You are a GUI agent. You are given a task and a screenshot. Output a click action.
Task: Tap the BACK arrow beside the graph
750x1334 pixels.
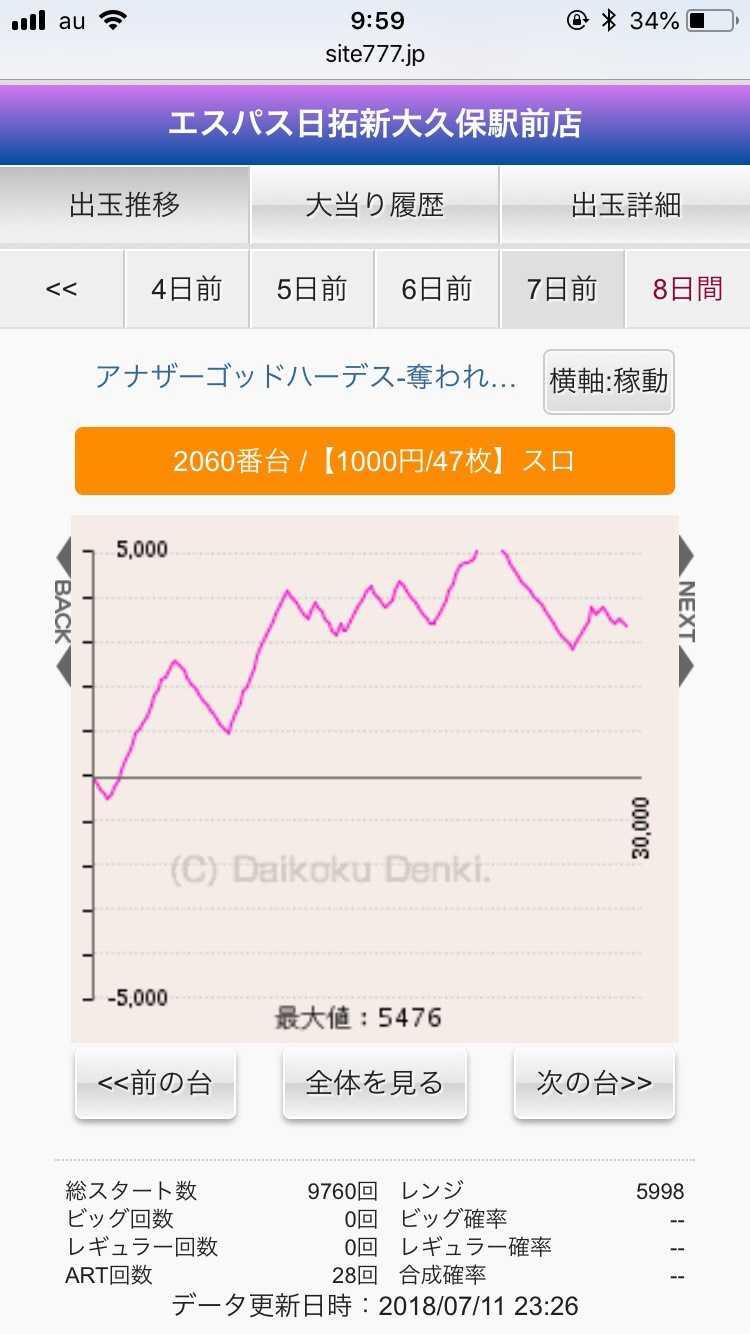[62, 612]
